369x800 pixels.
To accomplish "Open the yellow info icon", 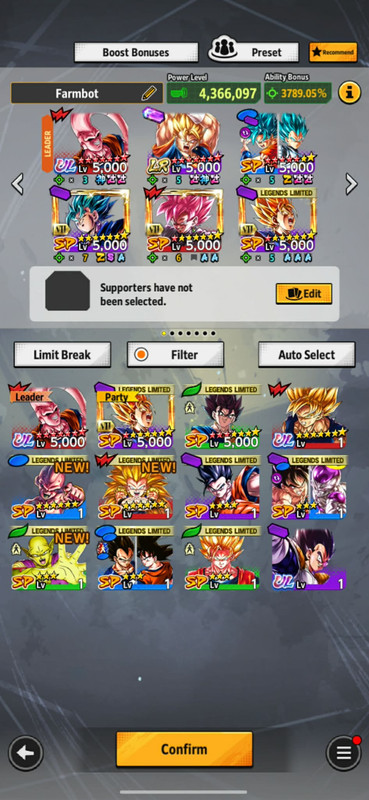I will pos(350,93).
